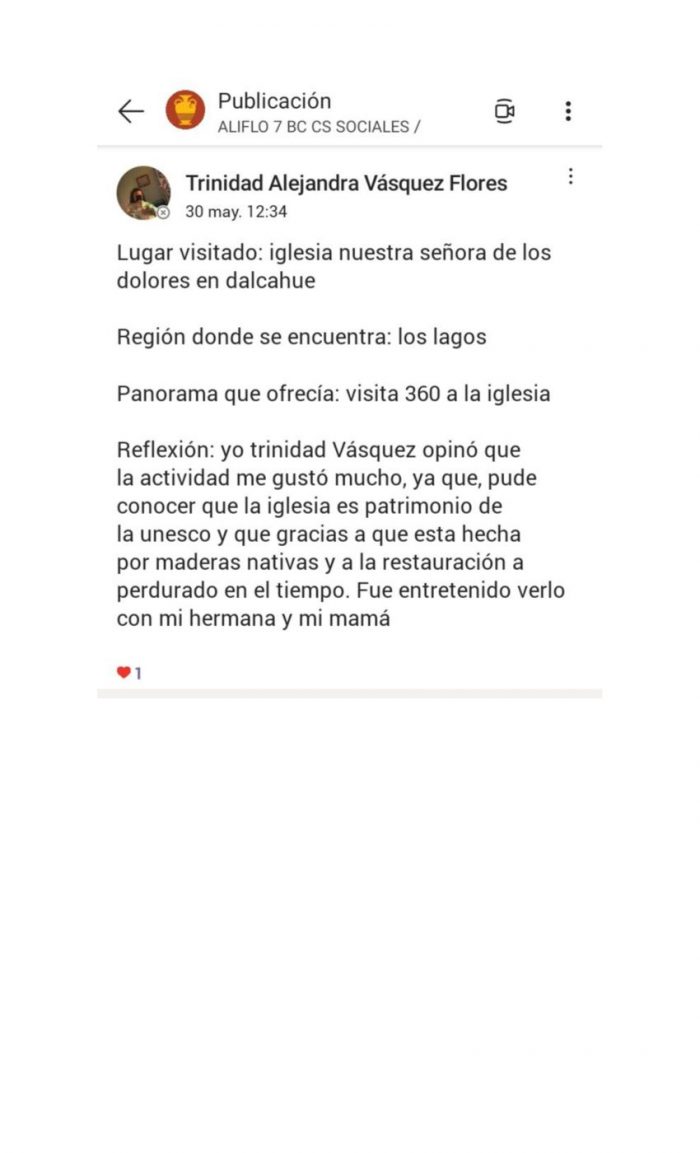Tap the heart reaction on the post
700x1153 pixels.
124,672
